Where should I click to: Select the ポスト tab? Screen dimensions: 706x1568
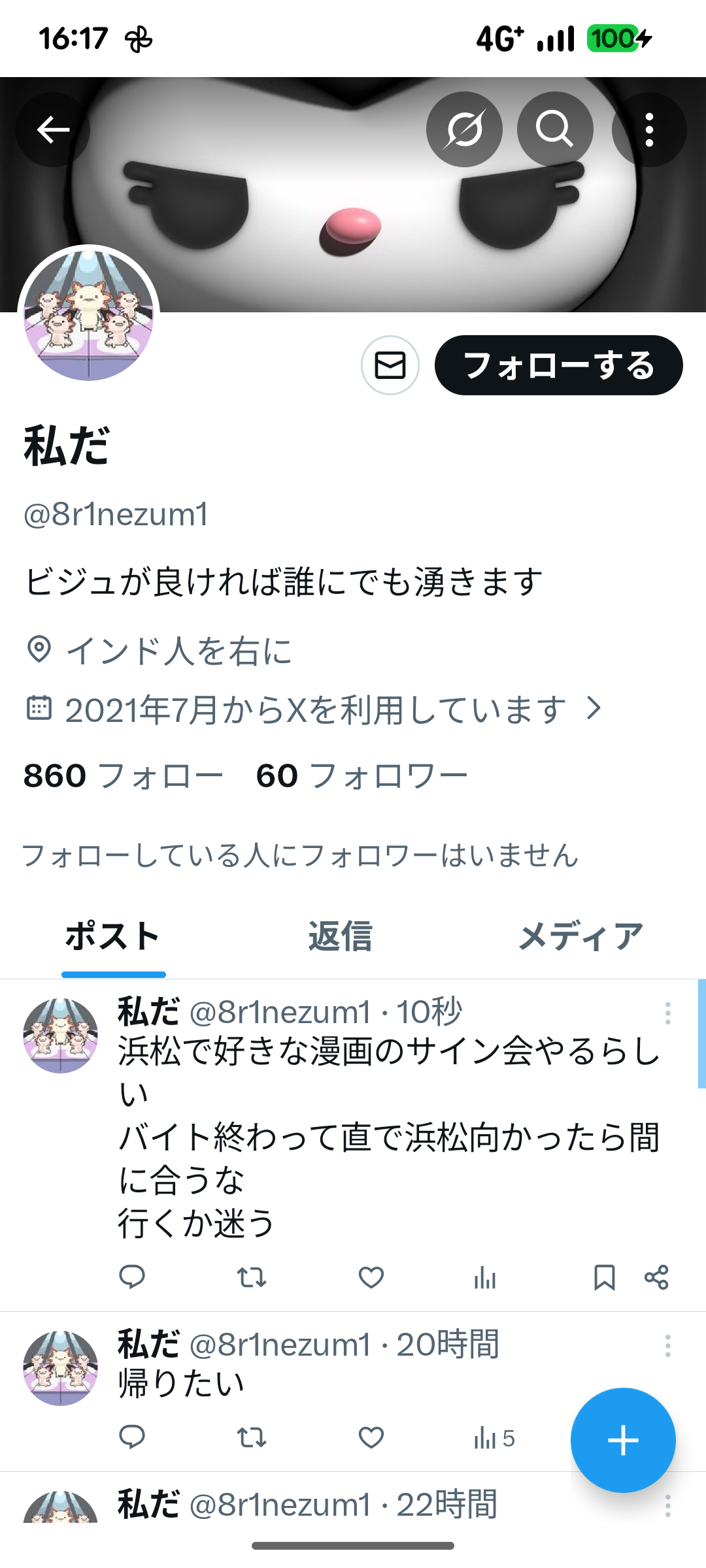click(113, 936)
